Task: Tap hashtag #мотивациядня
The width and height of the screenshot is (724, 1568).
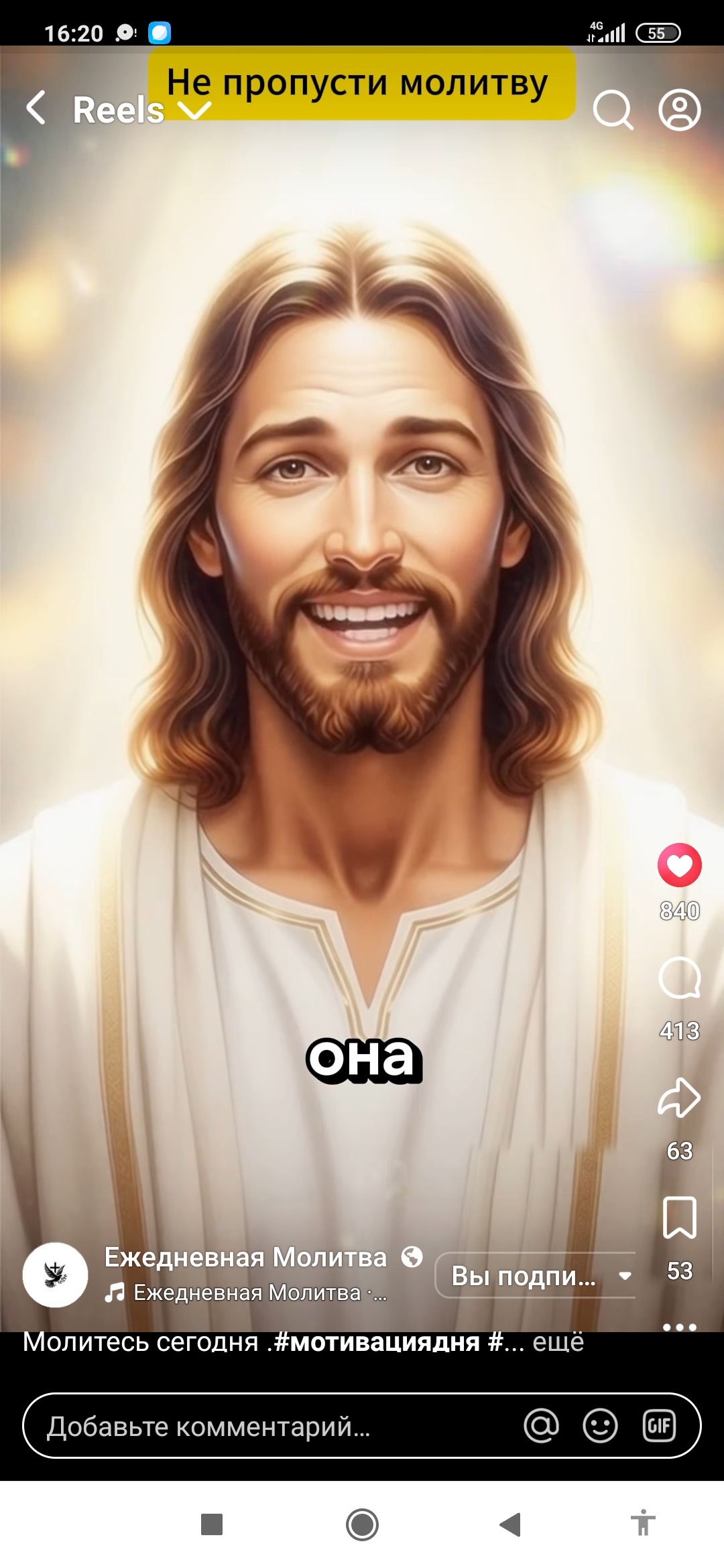Action: (x=377, y=1342)
